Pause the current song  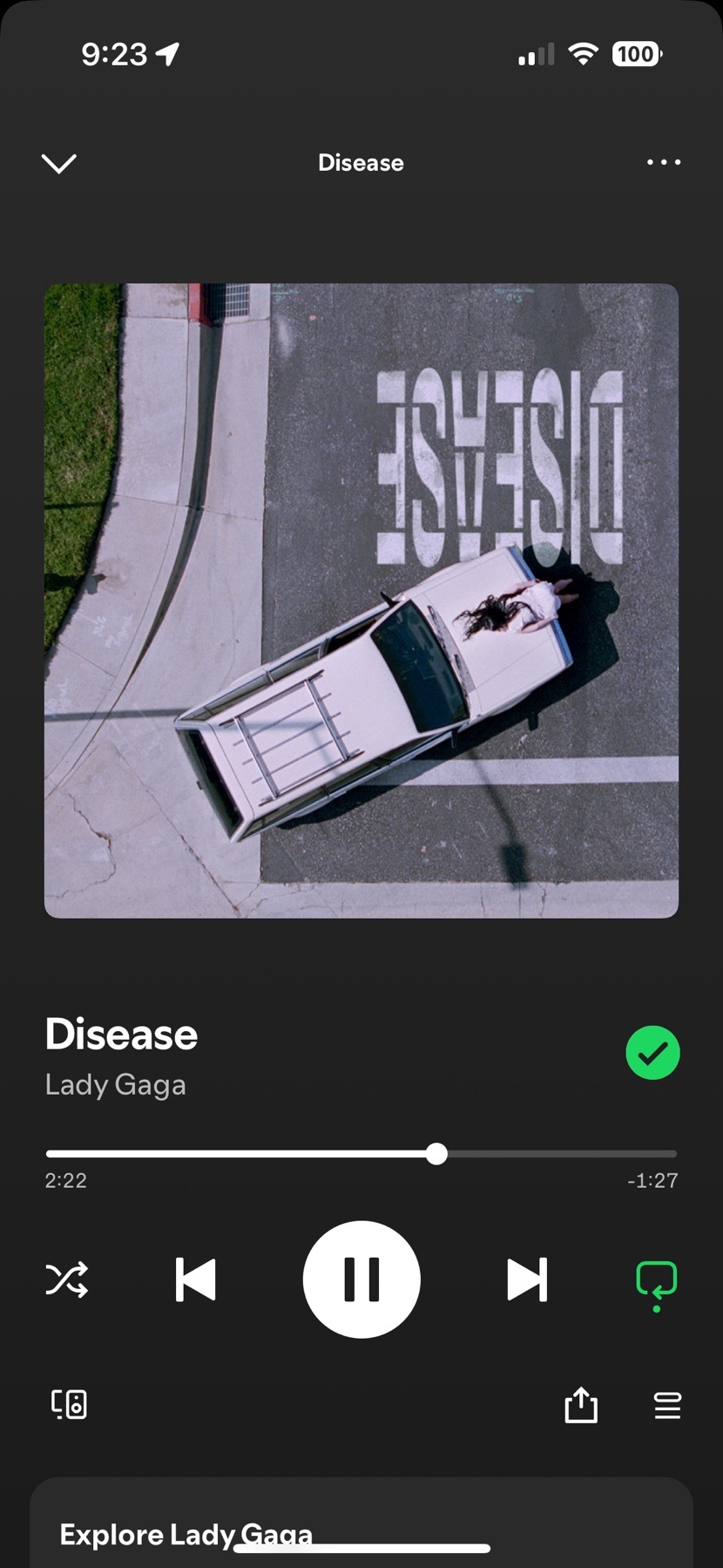point(361,1280)
